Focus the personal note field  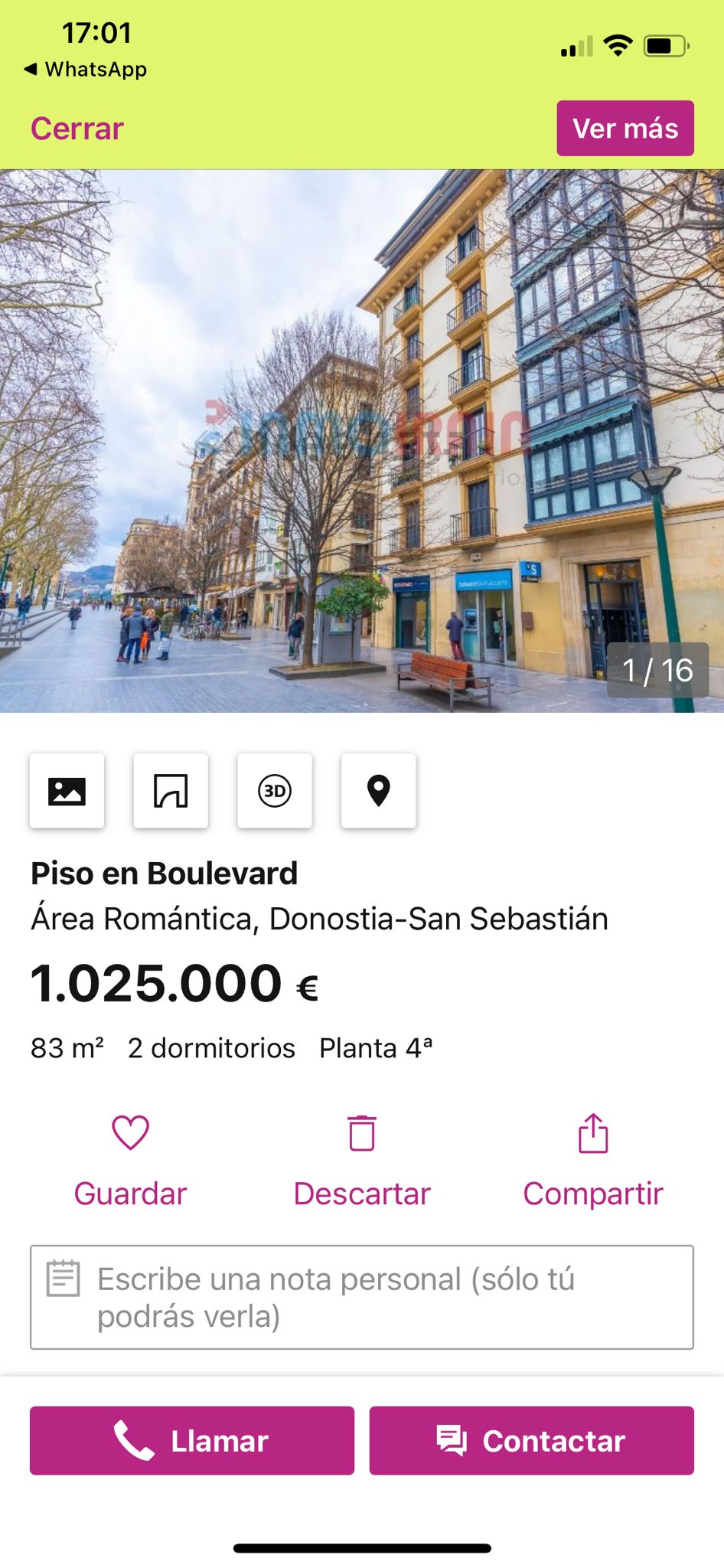(x=362, y=1298)
